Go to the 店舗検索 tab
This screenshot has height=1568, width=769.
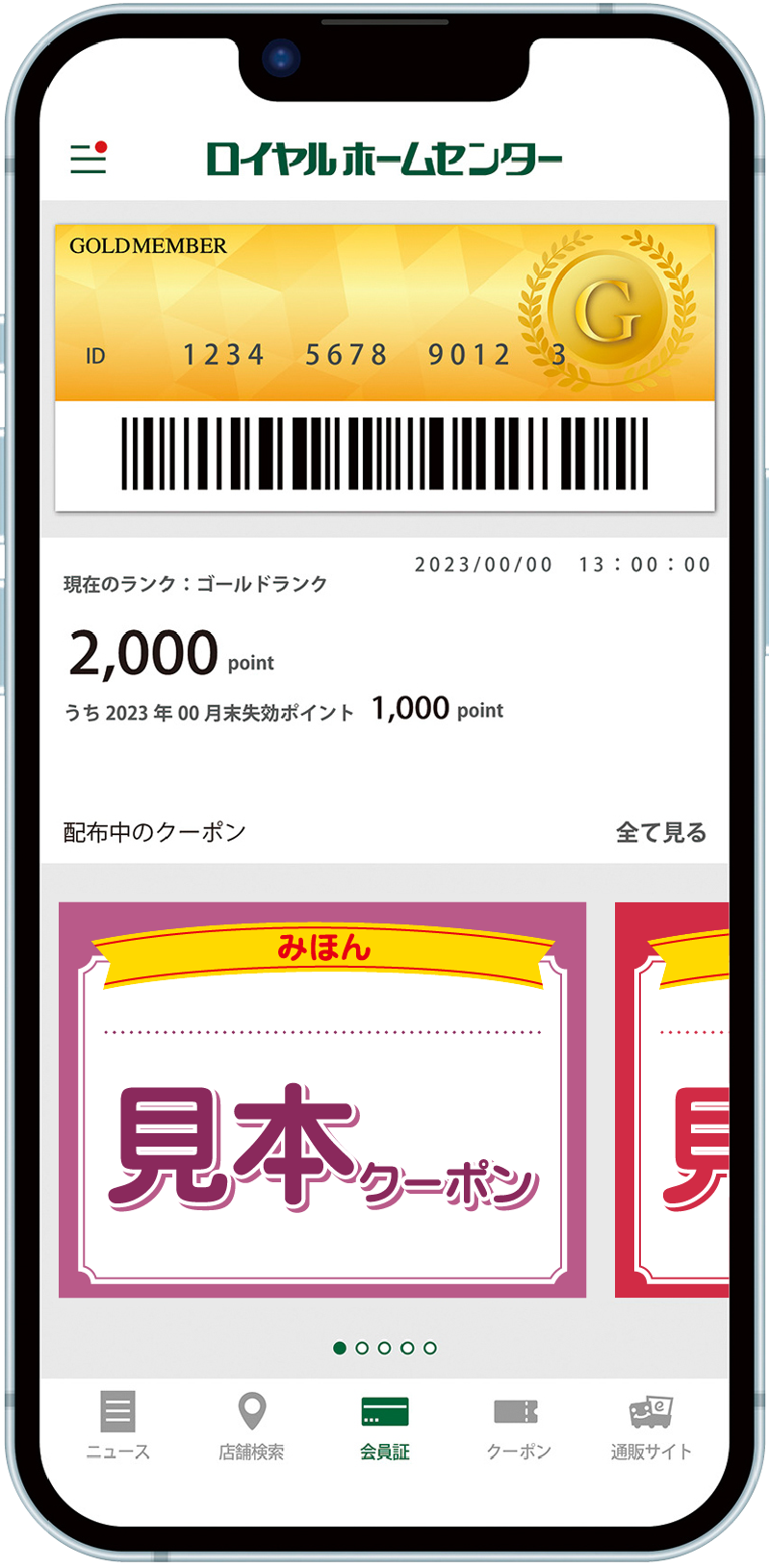point(251,1426)
